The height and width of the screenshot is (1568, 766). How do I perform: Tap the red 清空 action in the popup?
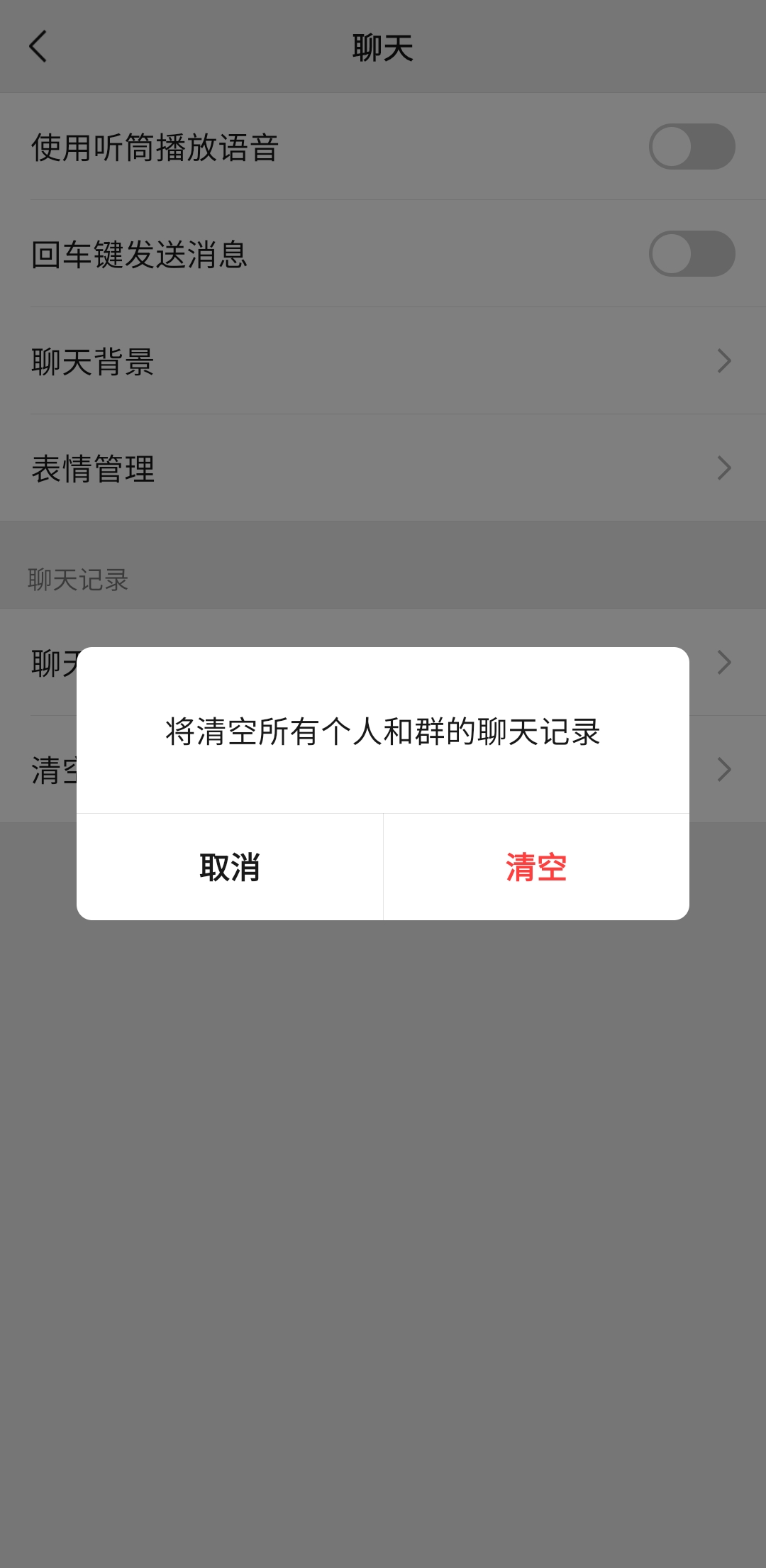coord(535,866)
